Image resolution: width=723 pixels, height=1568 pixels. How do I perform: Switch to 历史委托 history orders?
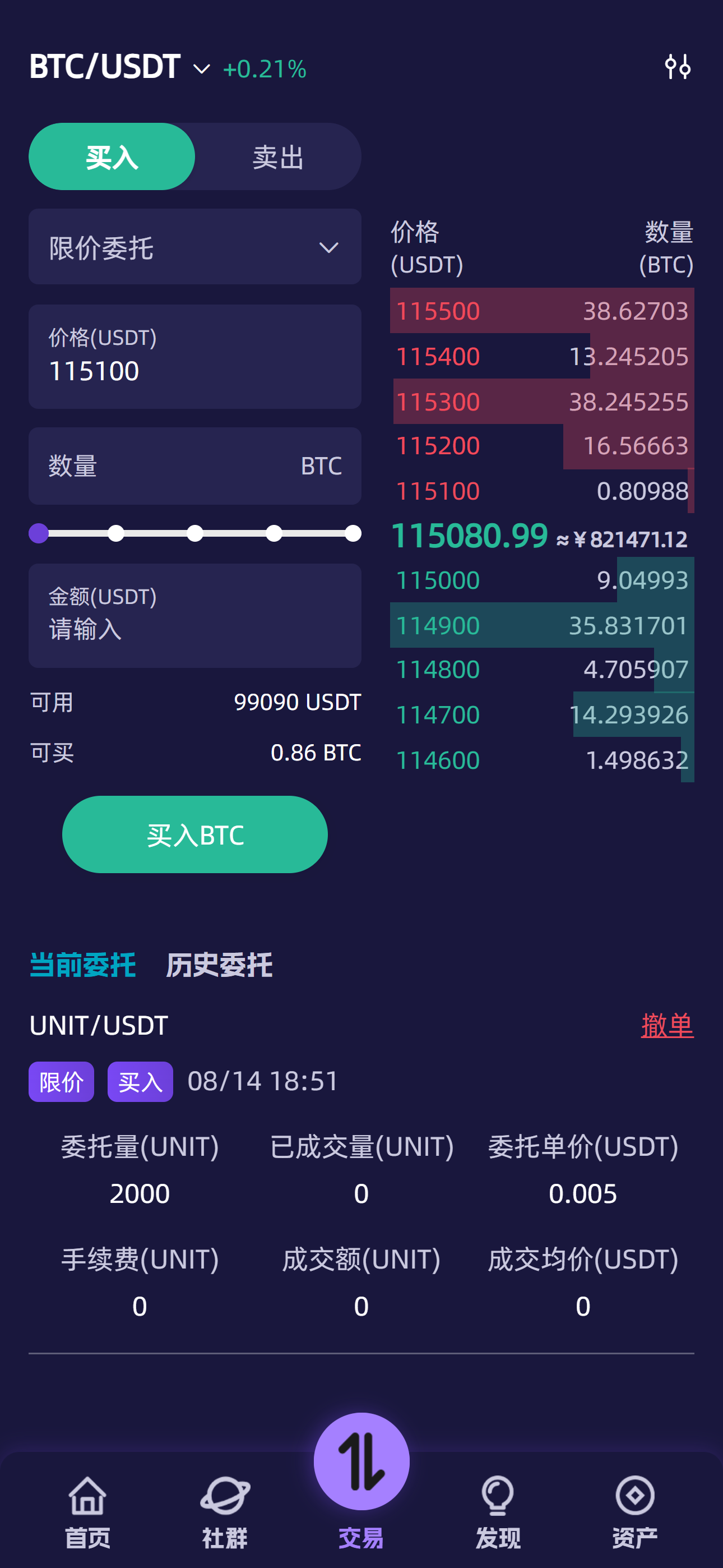(x=219, y=965)
